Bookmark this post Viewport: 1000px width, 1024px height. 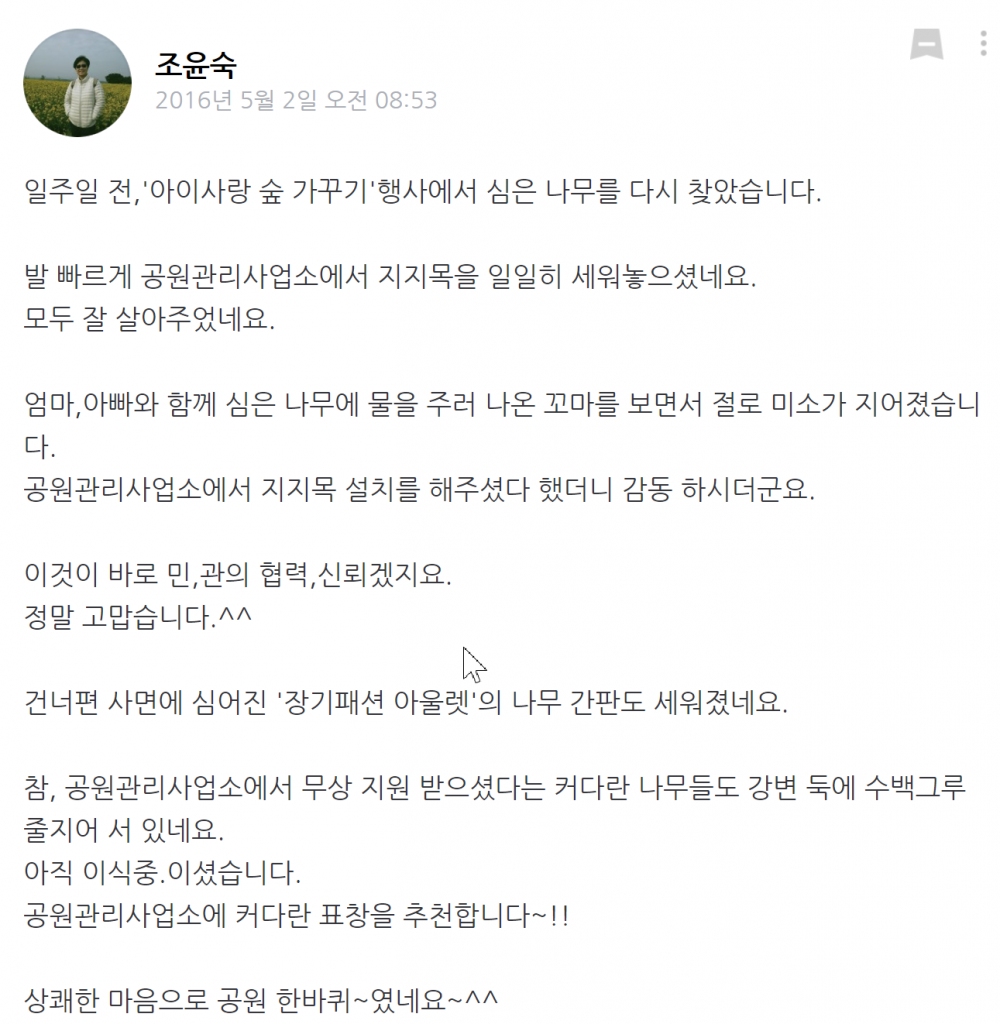pyautogui.click(x=926, y=45)
